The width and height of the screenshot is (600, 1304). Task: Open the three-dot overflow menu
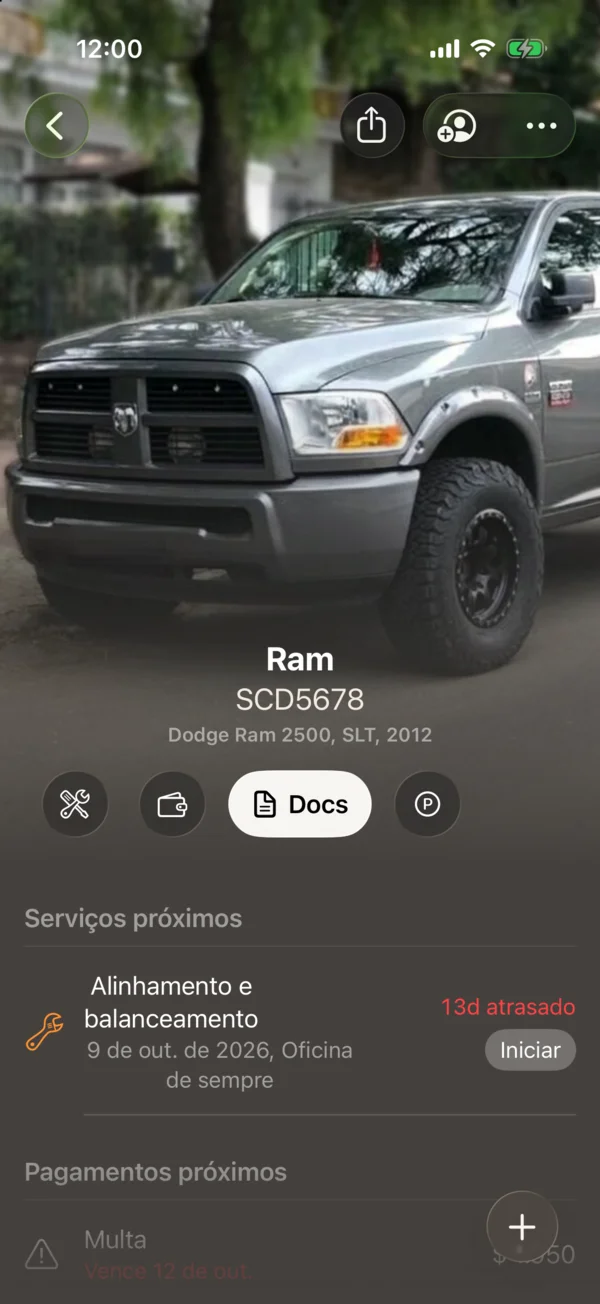pos(541,126)
